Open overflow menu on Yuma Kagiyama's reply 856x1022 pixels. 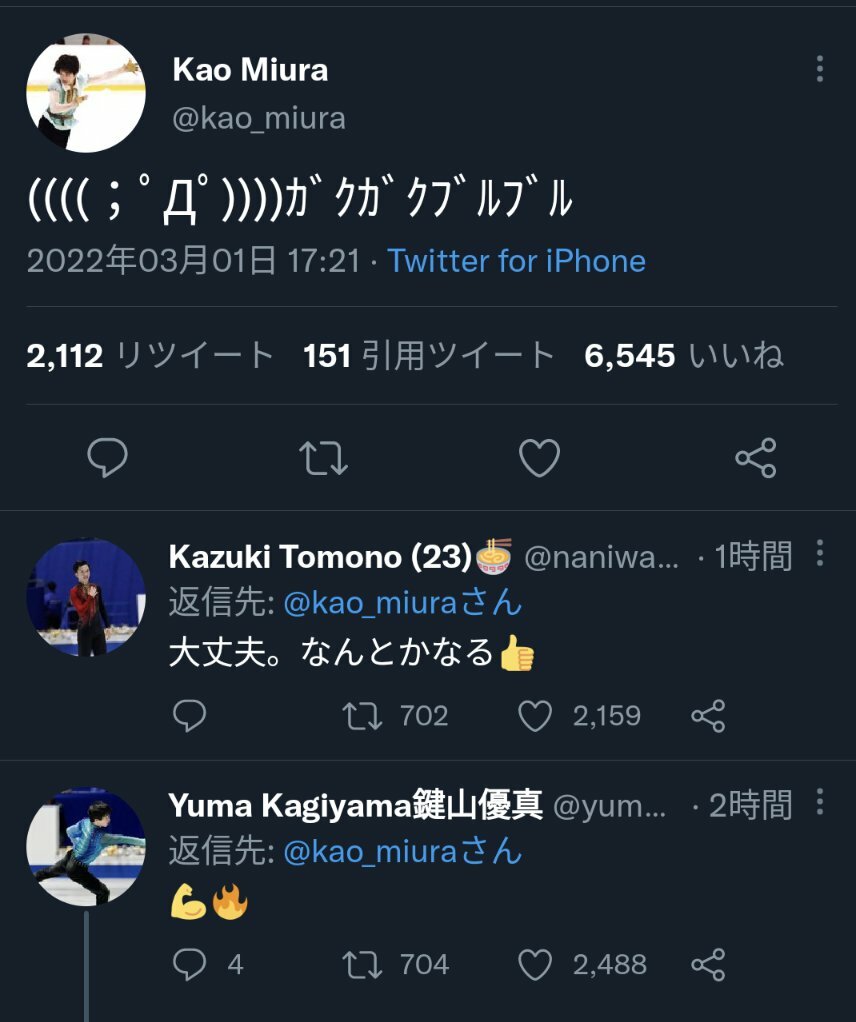click(819, 803)
